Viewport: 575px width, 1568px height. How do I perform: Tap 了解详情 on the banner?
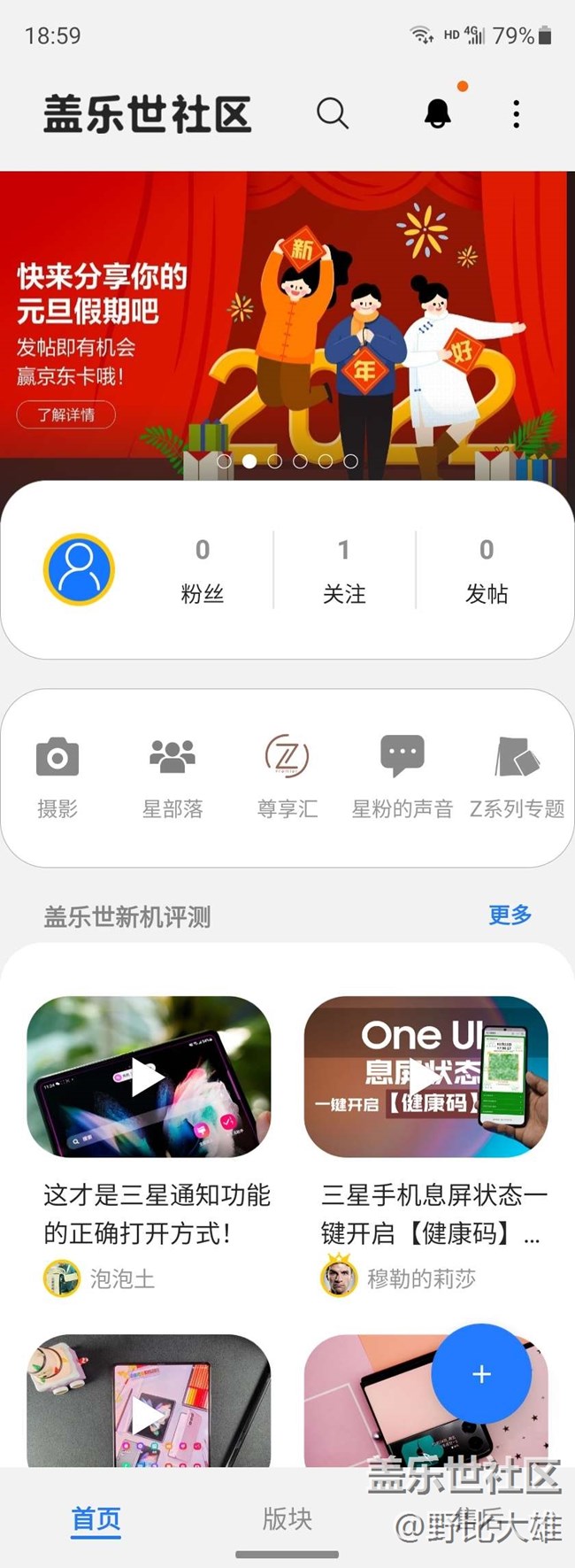[66, 414]
